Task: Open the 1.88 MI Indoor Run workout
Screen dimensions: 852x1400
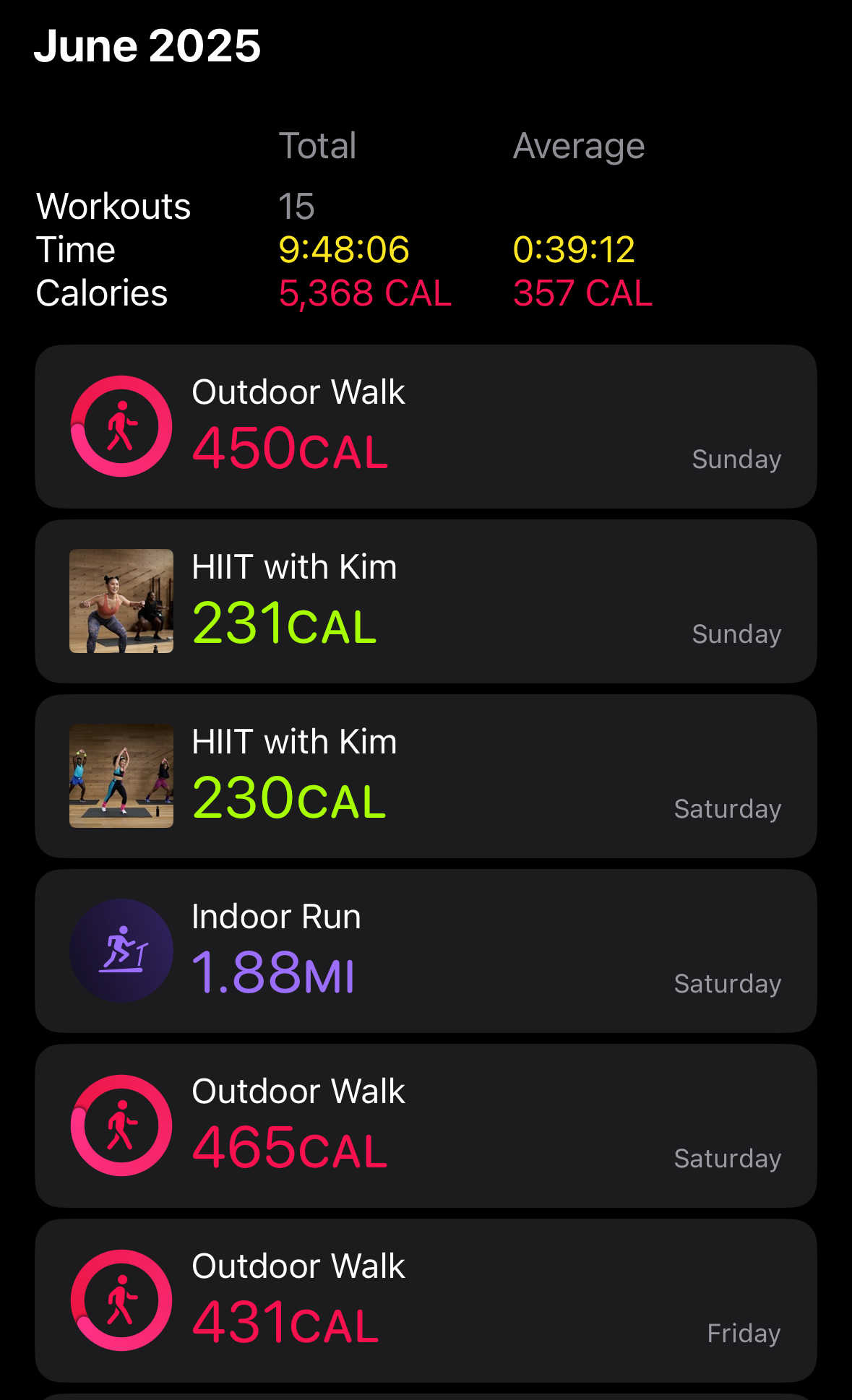Action: pyautogui.click(x=426, y=951)
